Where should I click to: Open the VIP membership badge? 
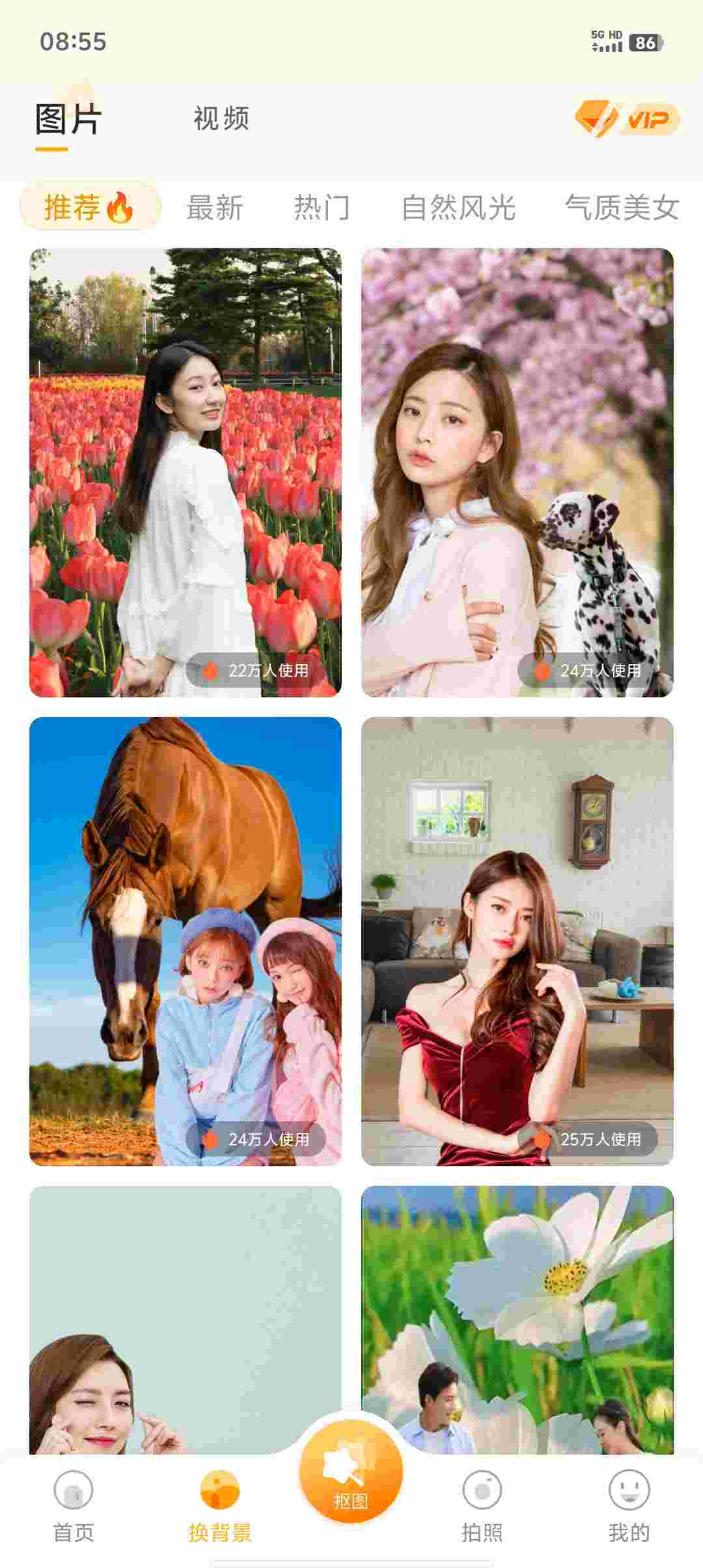(626, 119)
